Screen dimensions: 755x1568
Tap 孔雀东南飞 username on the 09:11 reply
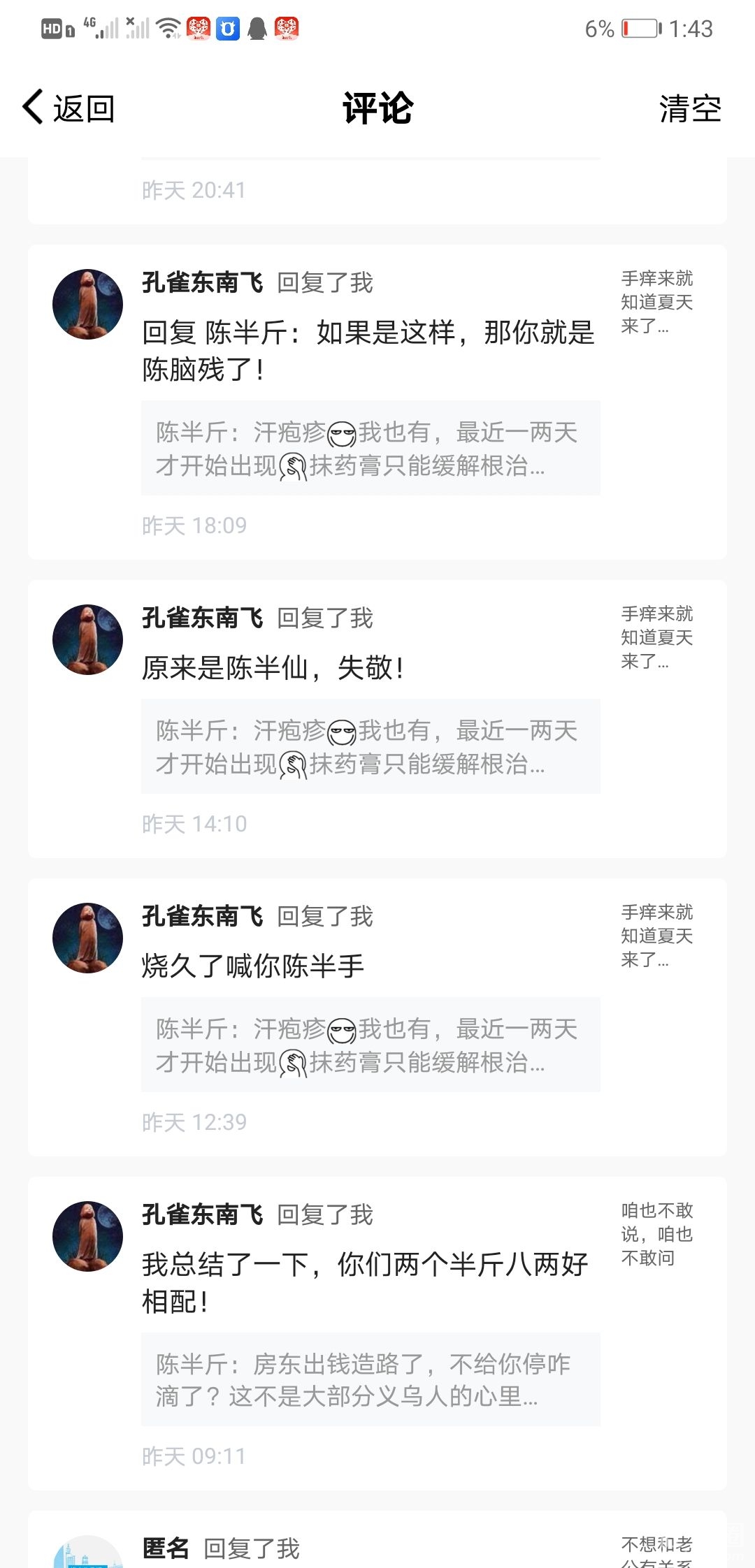pyautogui.click(x=203, y=1215)
